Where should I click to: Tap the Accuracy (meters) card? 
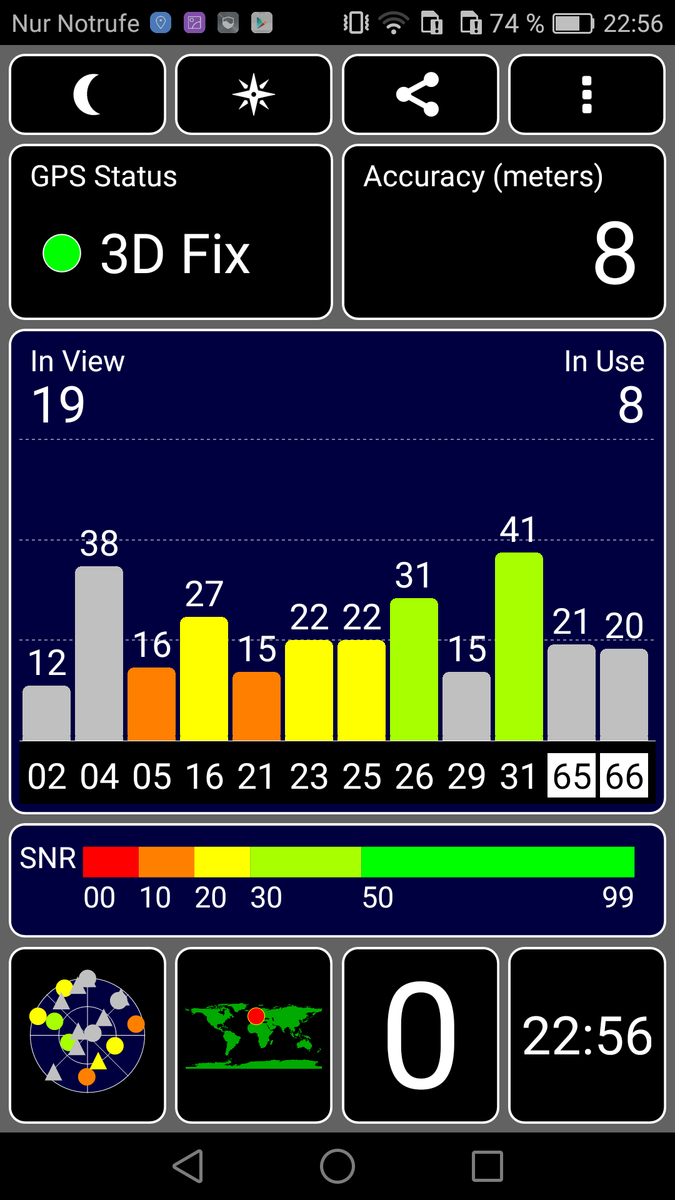click(504, 232)
